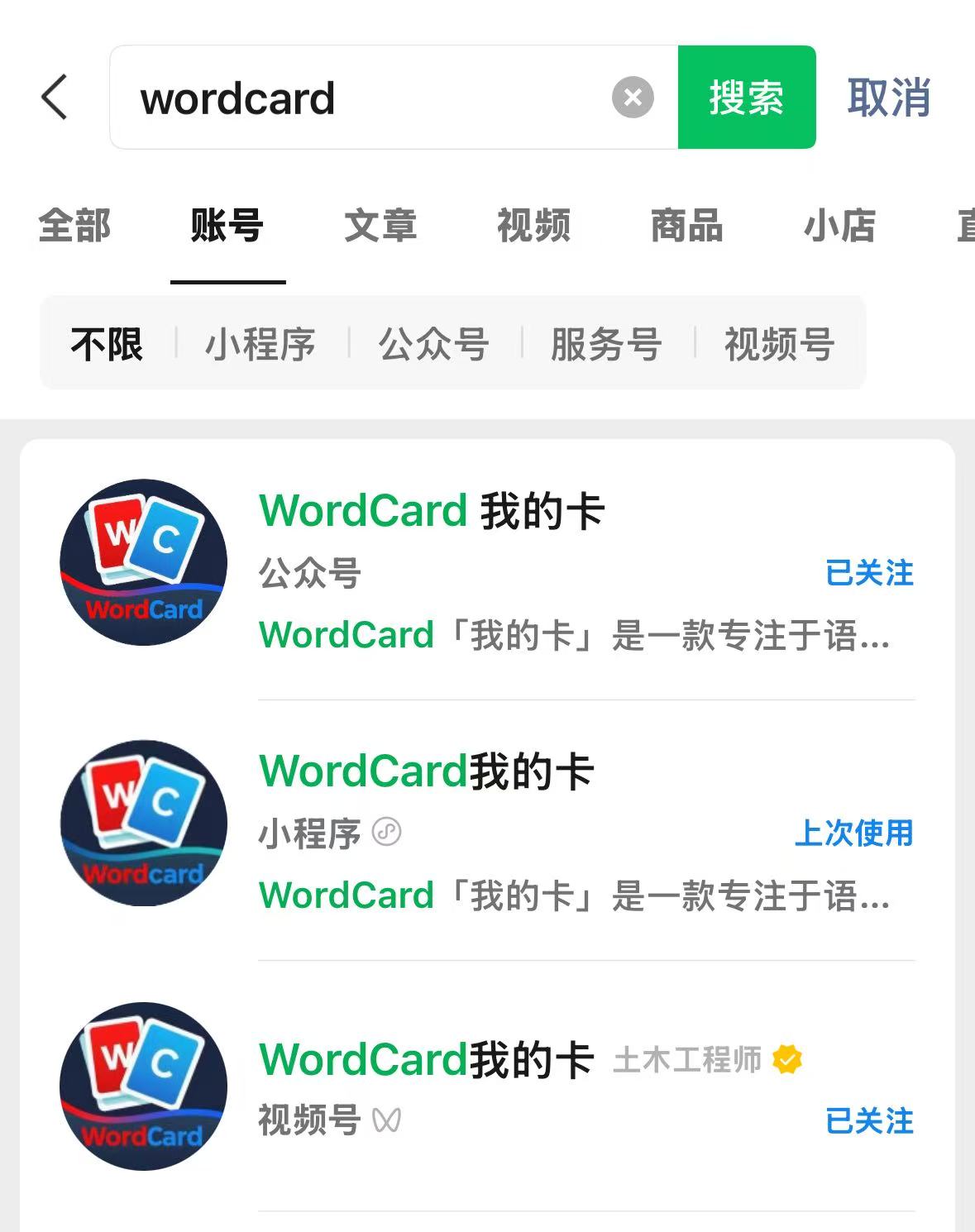This screenshot has width=975, height=1232.
Task: Filter results by 小程序
Action: click(260, 344)
